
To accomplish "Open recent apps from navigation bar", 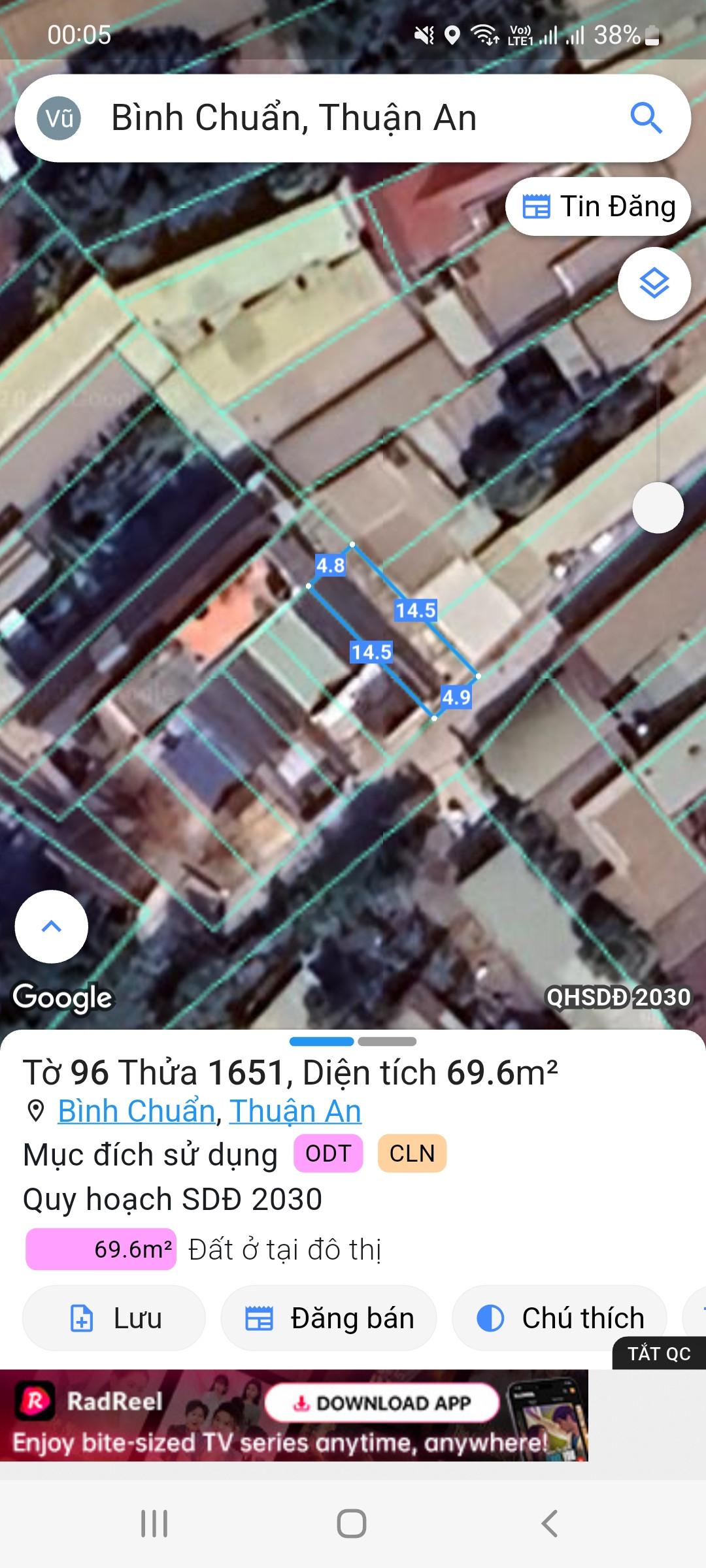I will pos(154,1524).
